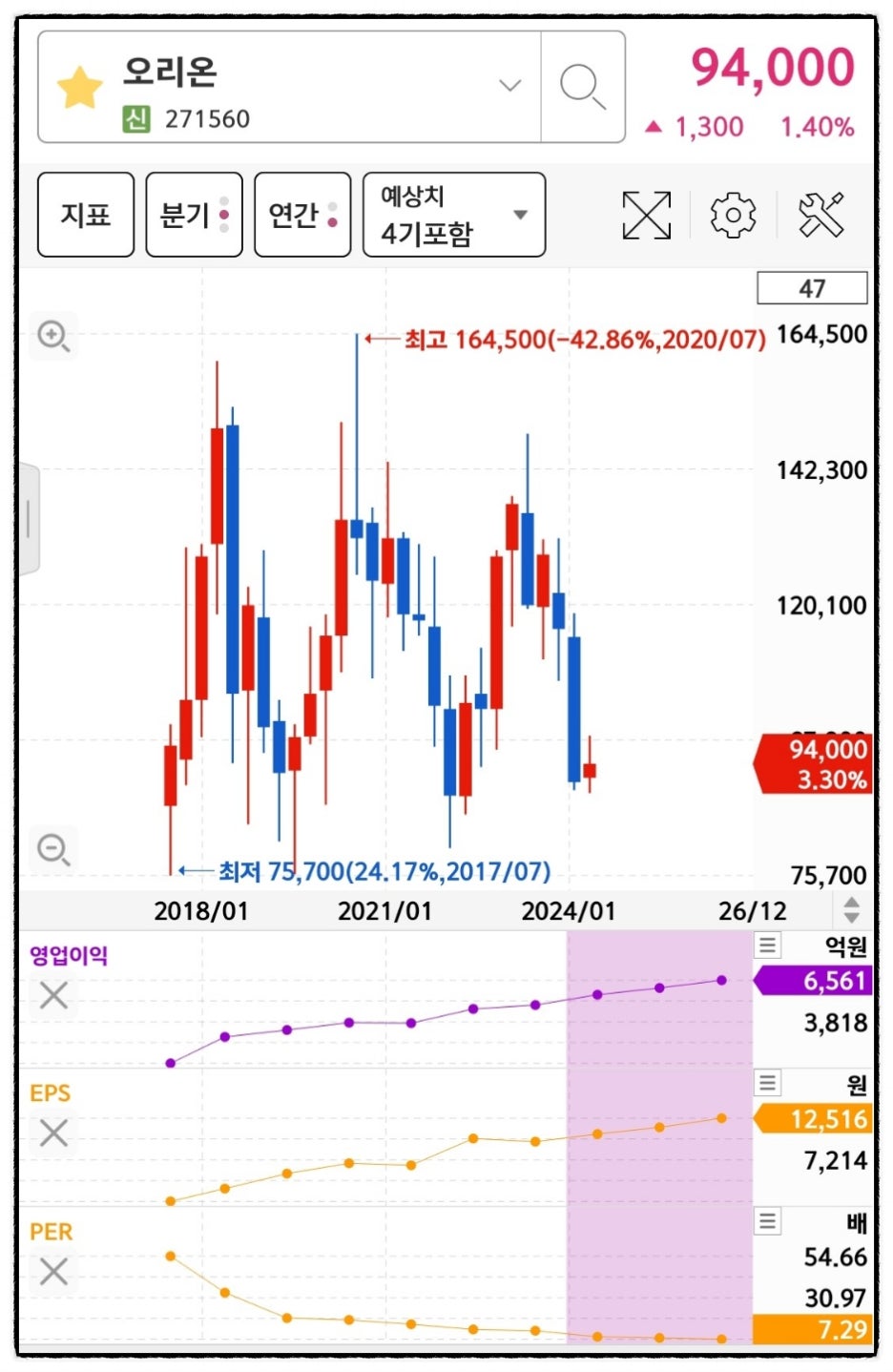Open the 영업이익 panel menu
The image size is (893, 1372).
(768, 945)
